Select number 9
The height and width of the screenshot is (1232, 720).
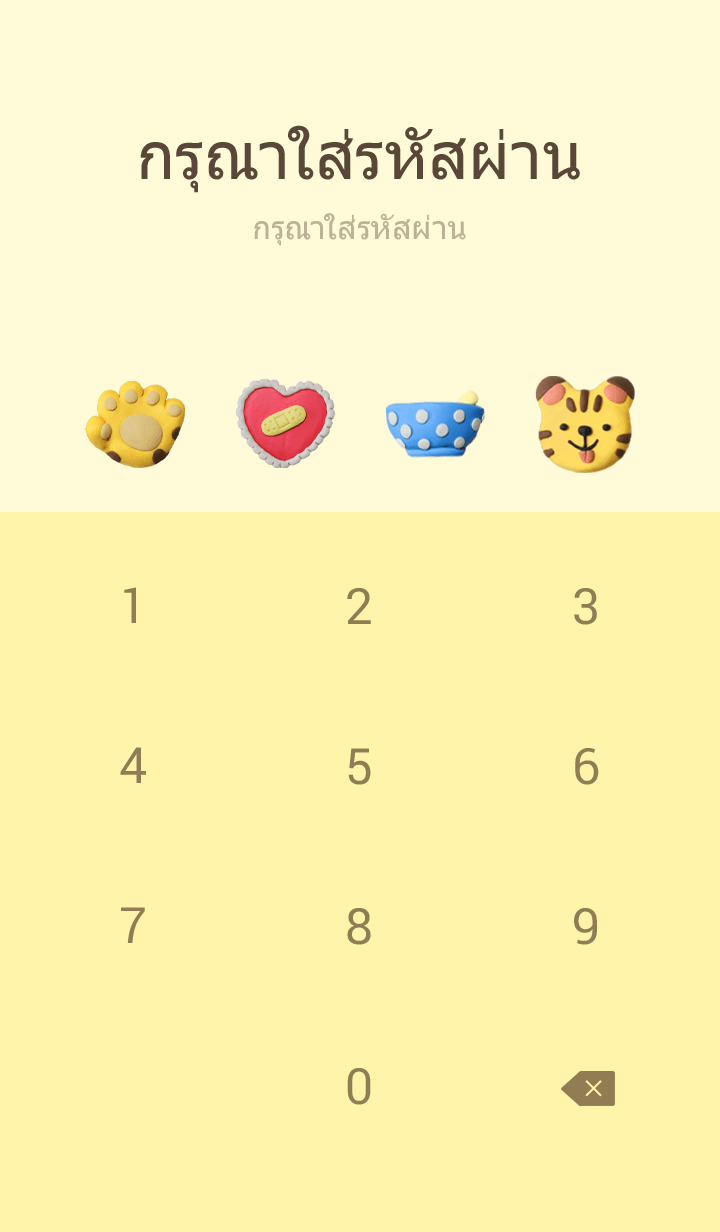[x=586, y=927]
